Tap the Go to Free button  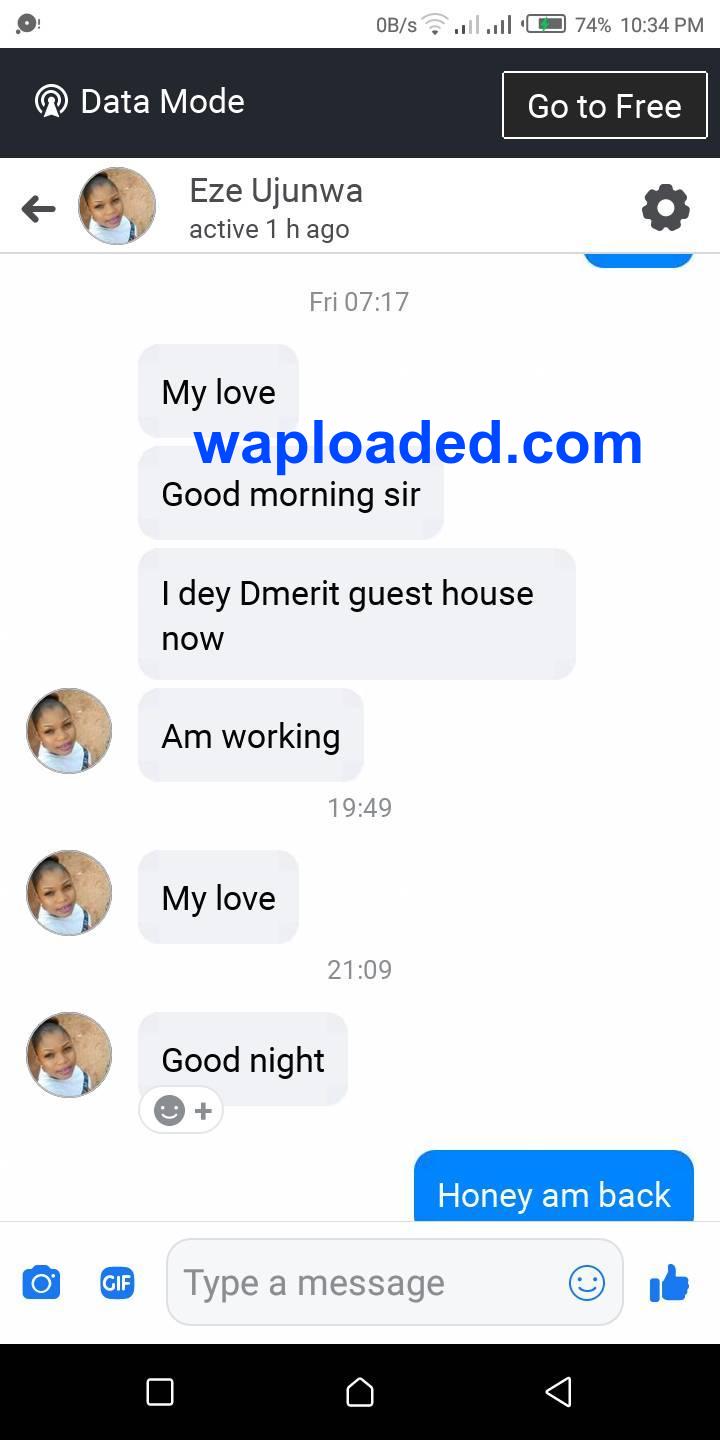[604, 105]
